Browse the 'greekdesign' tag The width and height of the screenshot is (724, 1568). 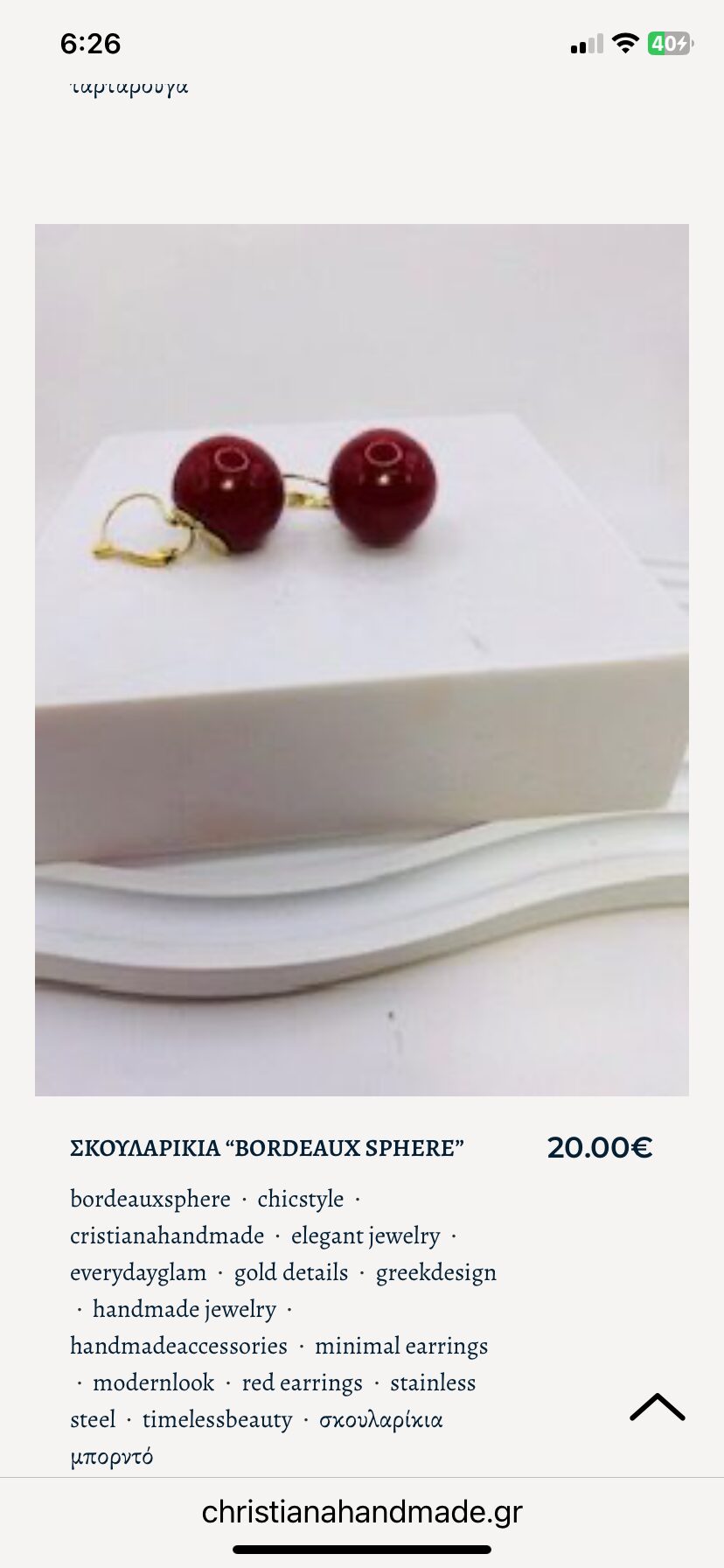pos(436,1272)
